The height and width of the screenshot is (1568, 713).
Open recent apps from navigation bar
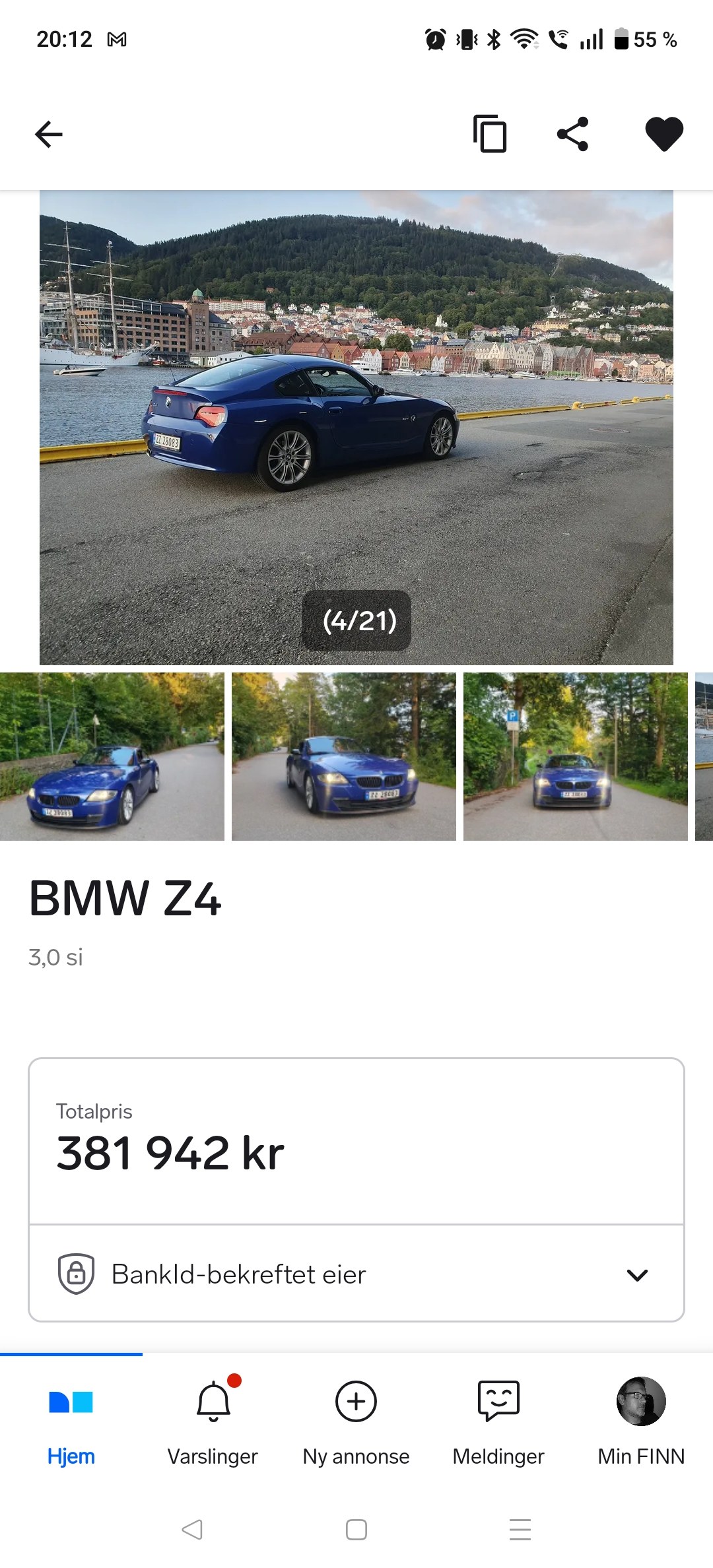tap(520, 1529)
